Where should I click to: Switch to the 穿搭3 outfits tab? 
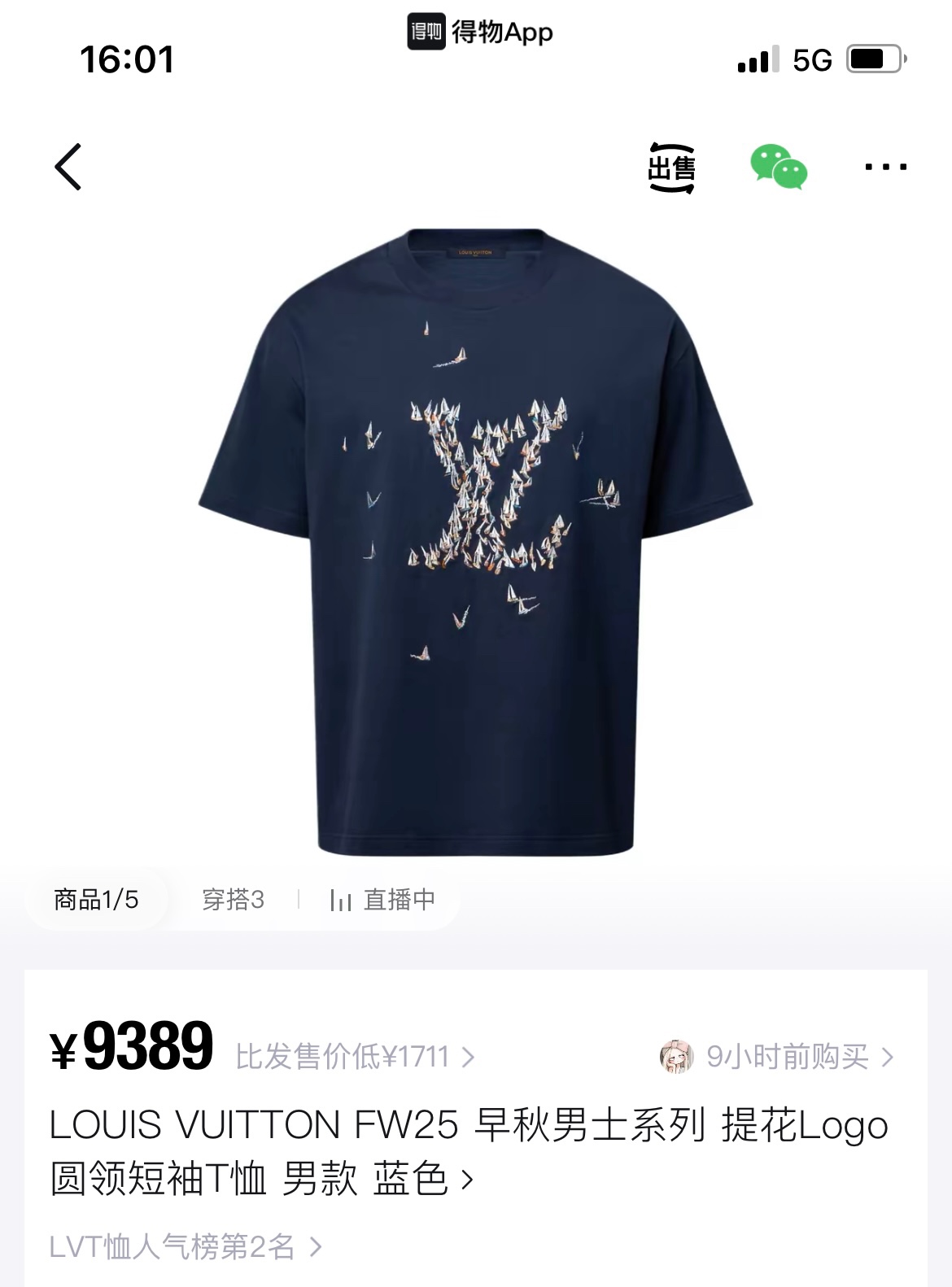(x=233, y=899)
